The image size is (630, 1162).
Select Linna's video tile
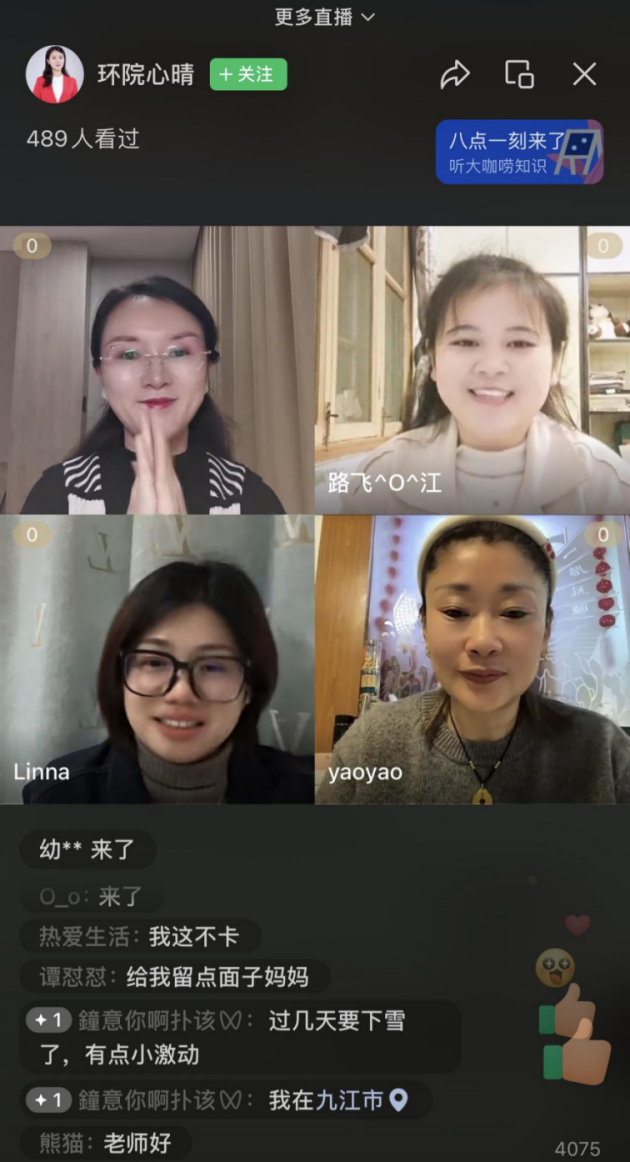157,660
